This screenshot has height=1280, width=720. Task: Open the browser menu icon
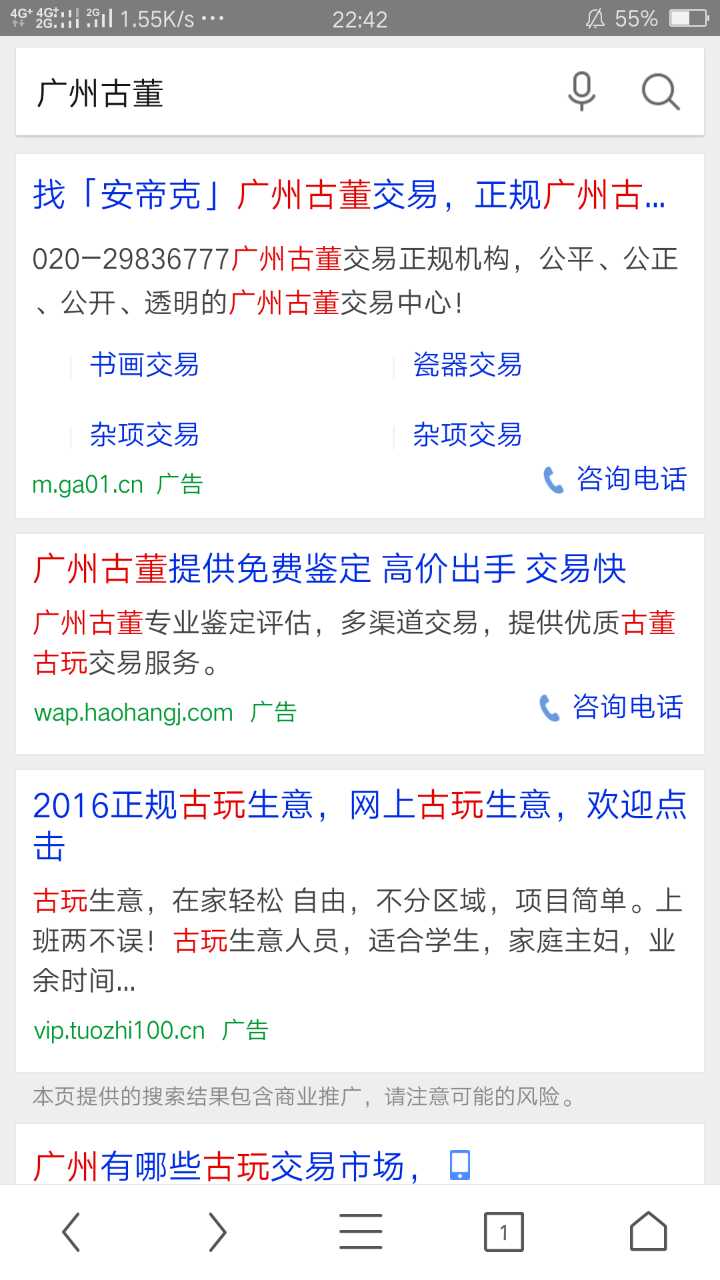pyautogui.click(x=360, y=1232)
